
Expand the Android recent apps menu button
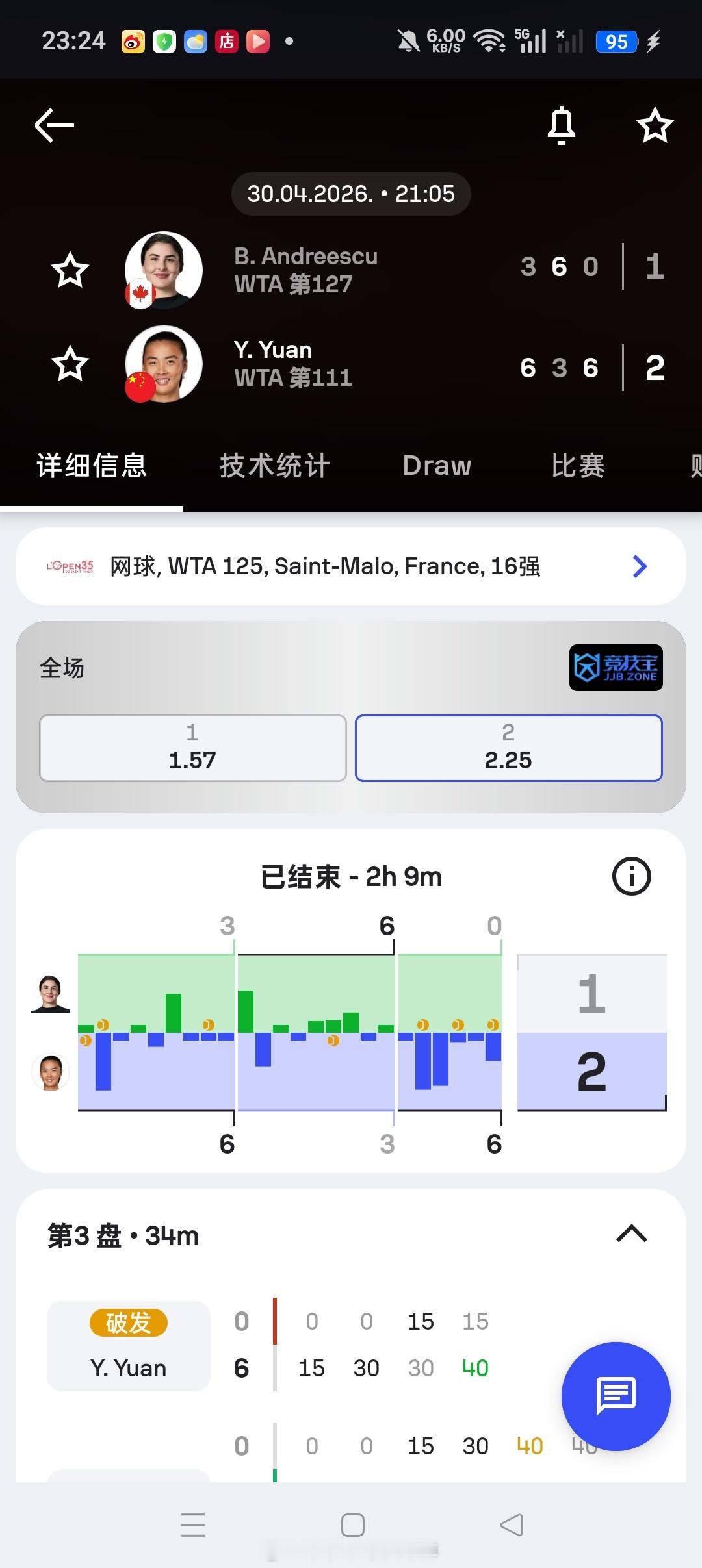click(193, 1525)
